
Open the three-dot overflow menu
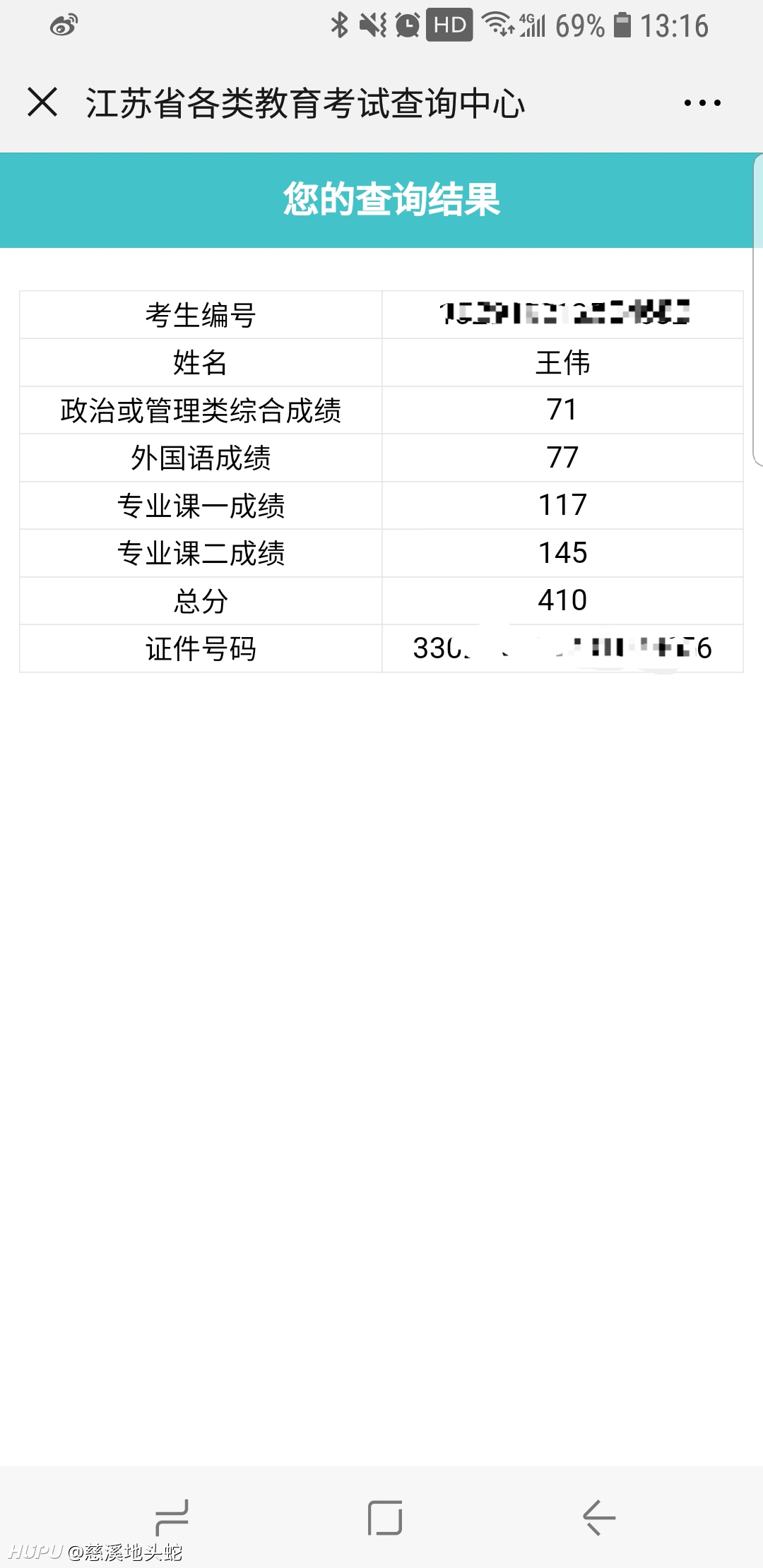[702, 103]
